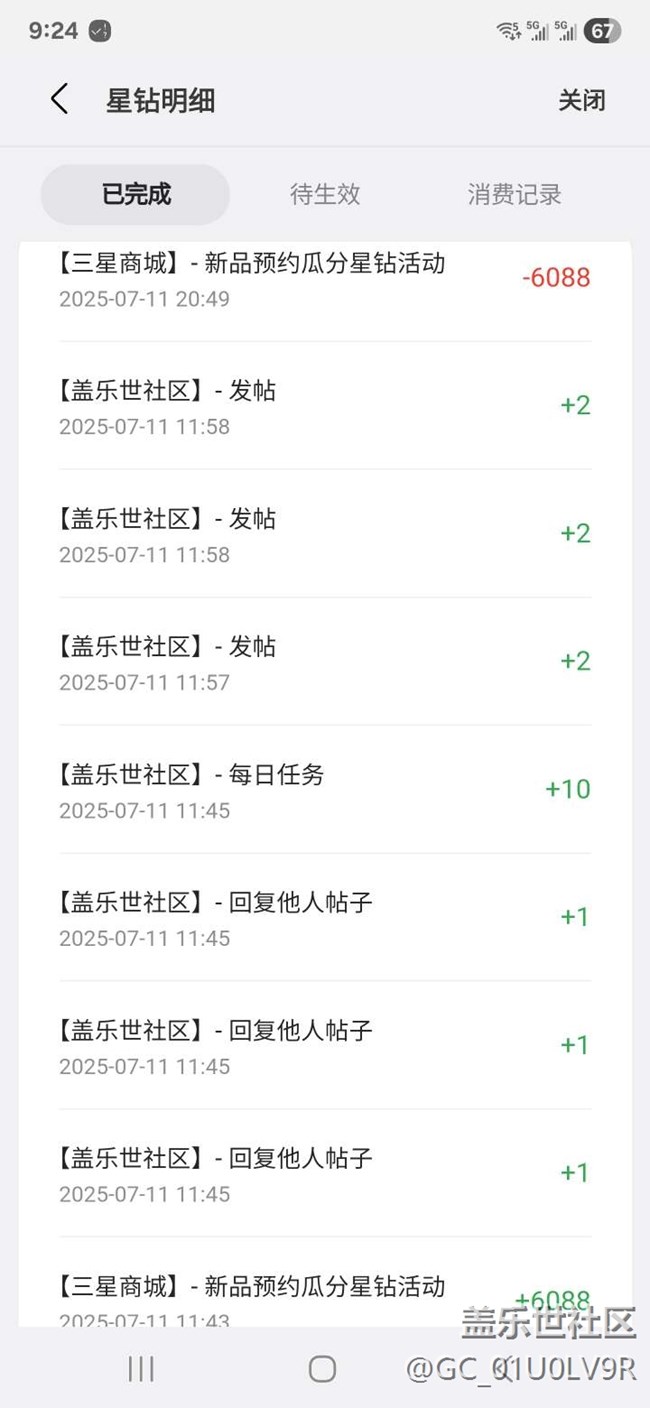Go back using the top-left arrow
The image size is (650, 1408).
tap(59, 100)
